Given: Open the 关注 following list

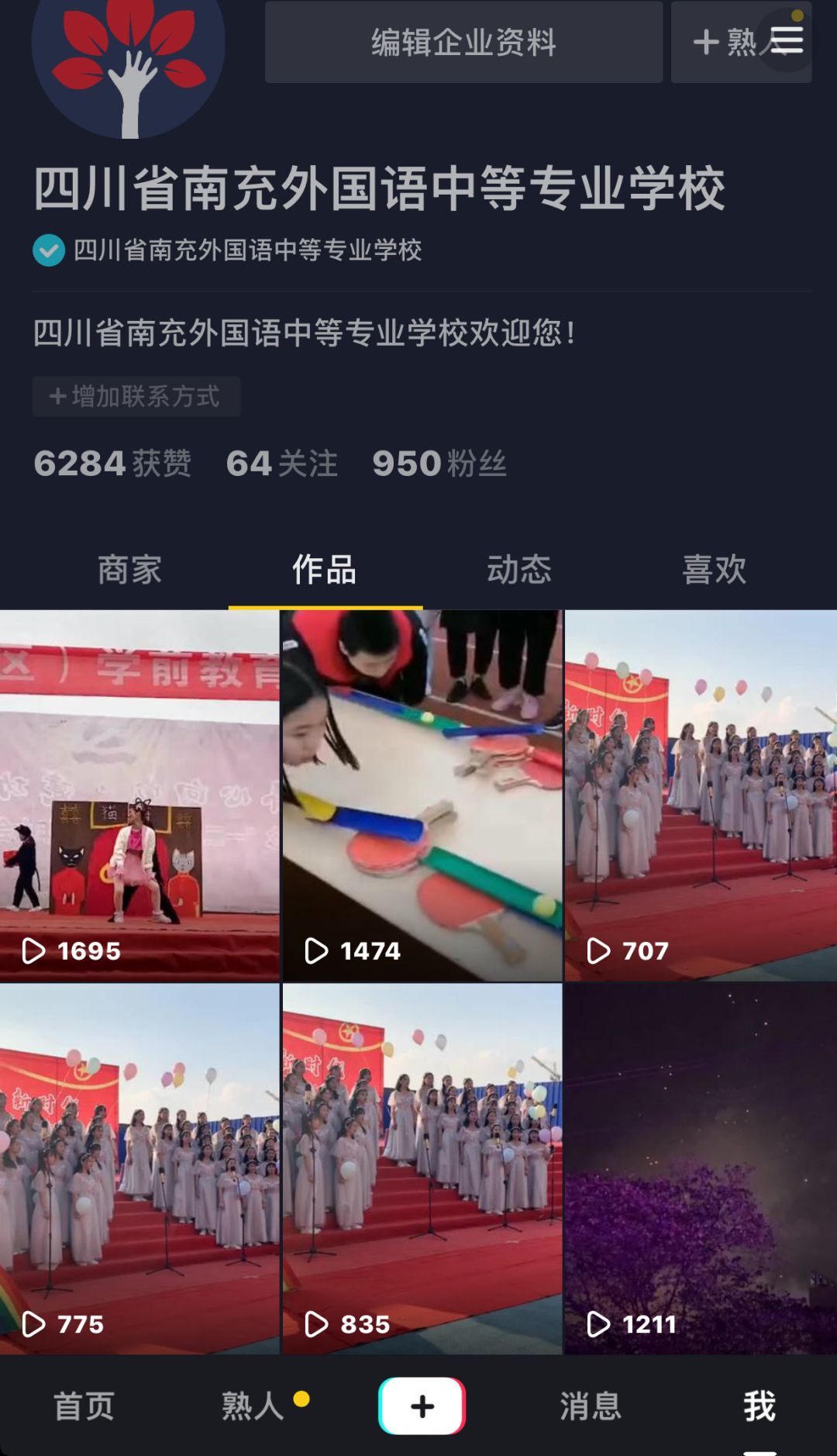Looking at the screenshot, I should point(281,464).
